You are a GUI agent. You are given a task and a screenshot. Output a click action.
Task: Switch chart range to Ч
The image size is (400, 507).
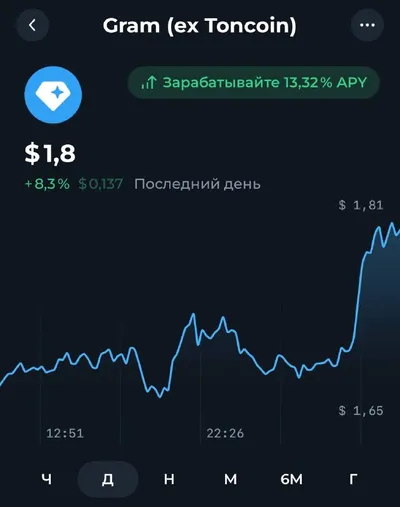(x=47, y=479)
